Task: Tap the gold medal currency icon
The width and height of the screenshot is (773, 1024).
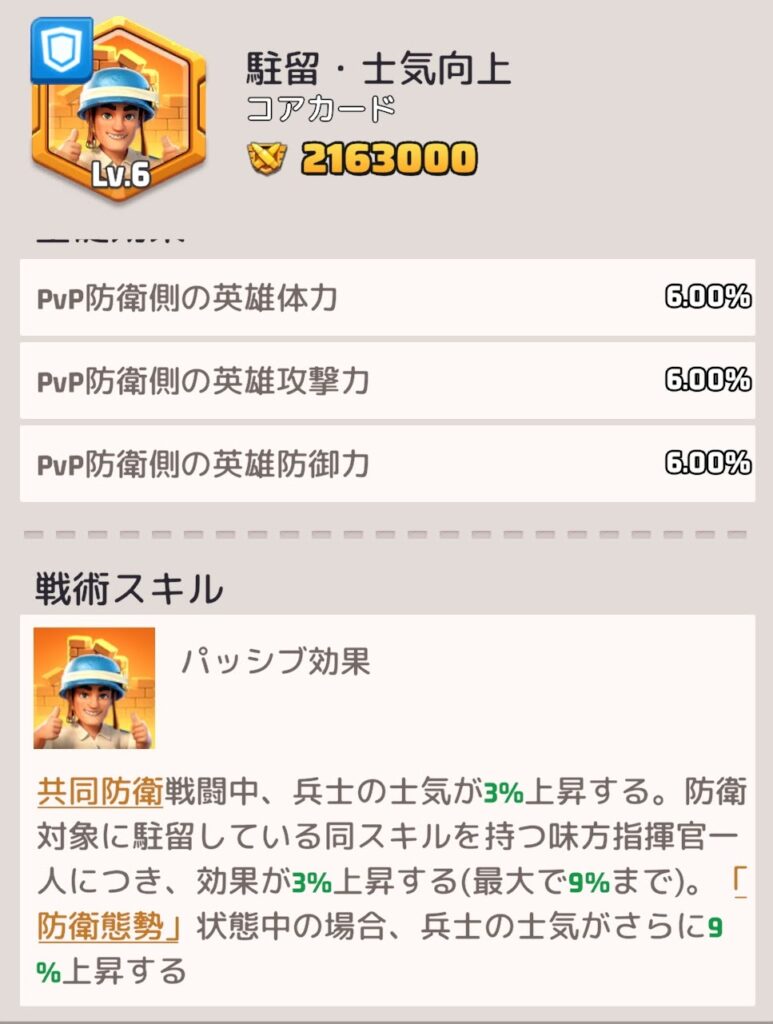Action: coord(259,155)
